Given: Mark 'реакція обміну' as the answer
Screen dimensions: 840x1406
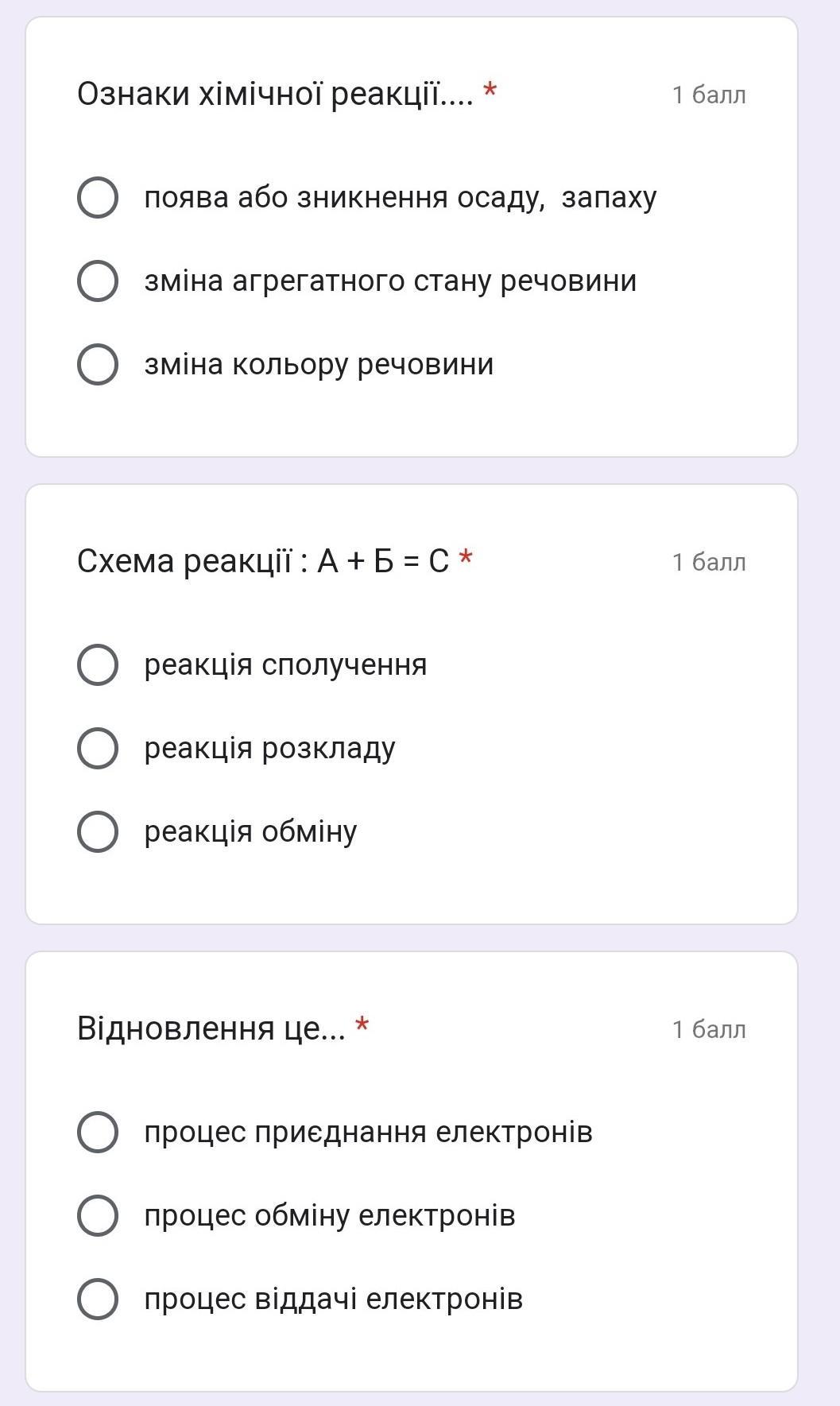Looking at the screenshot, I should (98, 831).
